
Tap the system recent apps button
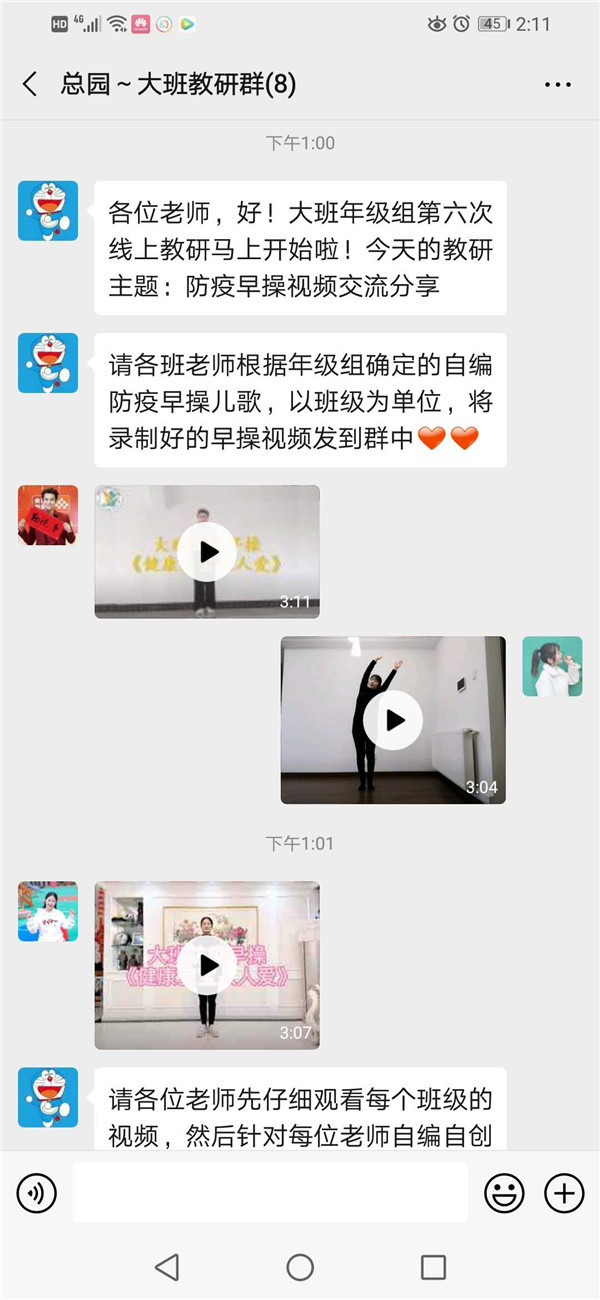[433, 1268]
